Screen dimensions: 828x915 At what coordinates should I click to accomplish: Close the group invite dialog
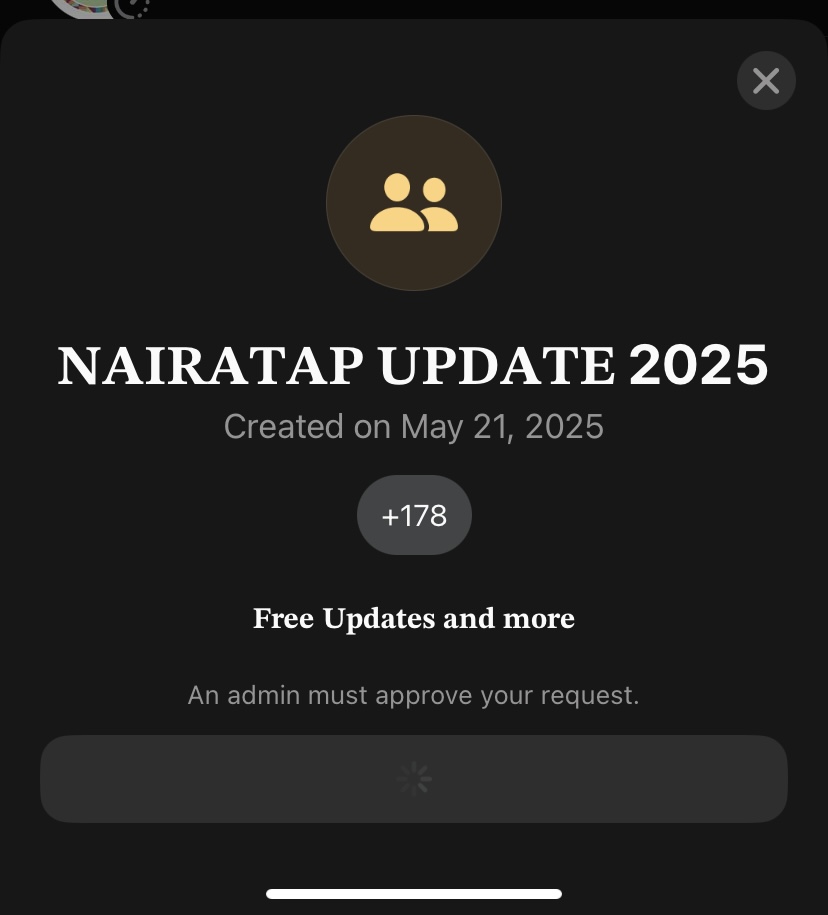(766, 81)
